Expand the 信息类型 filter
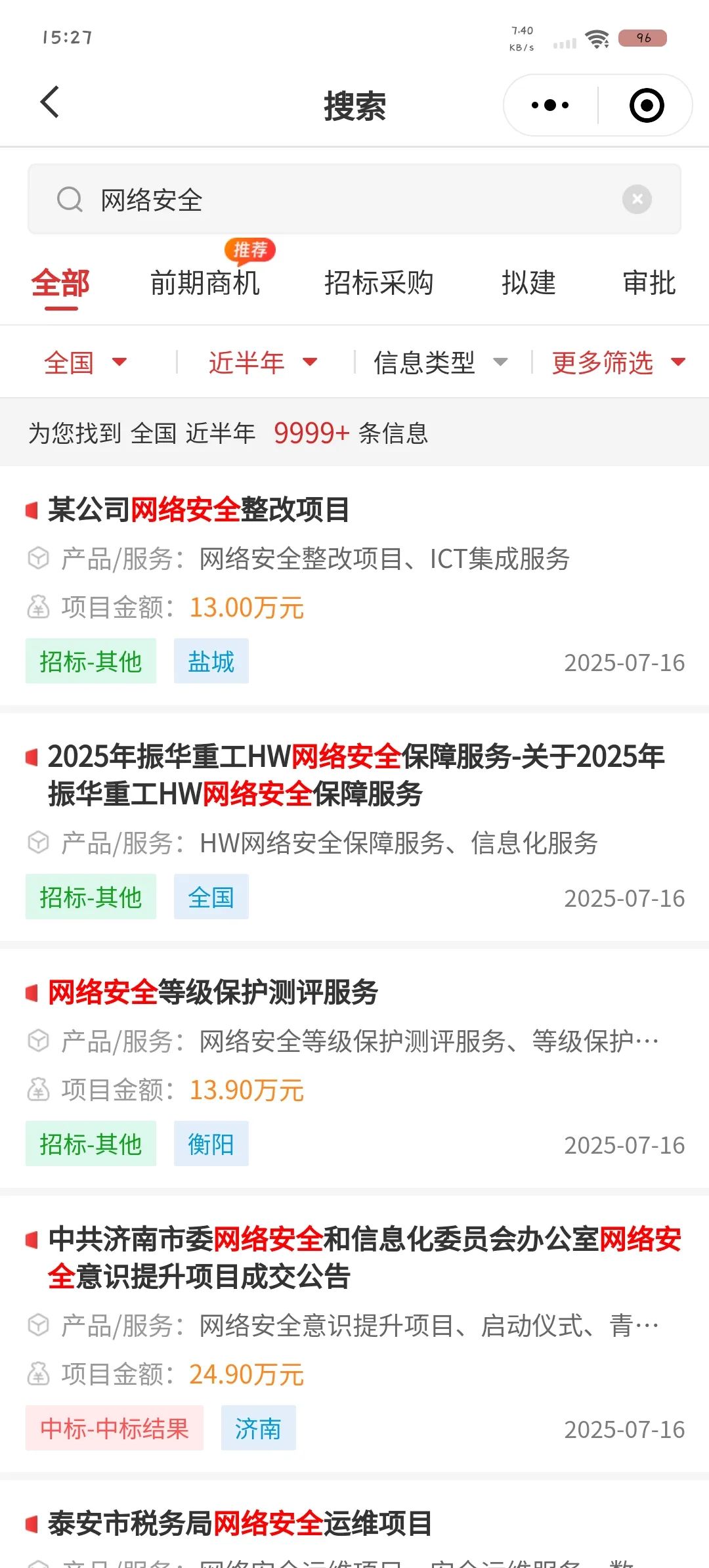 tap(440, 362)
